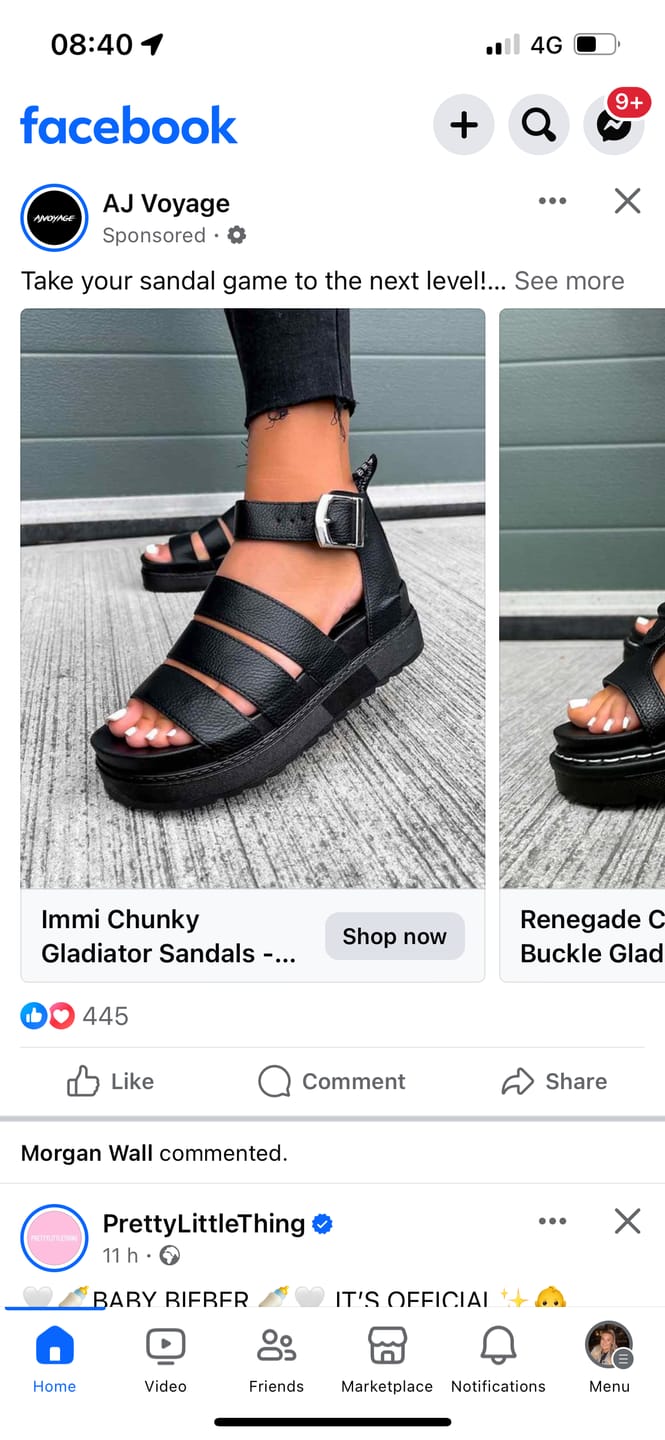Open the Marketplace tab
The width and height of the screenshot is (665, 1440).
tap(387, 1358)
